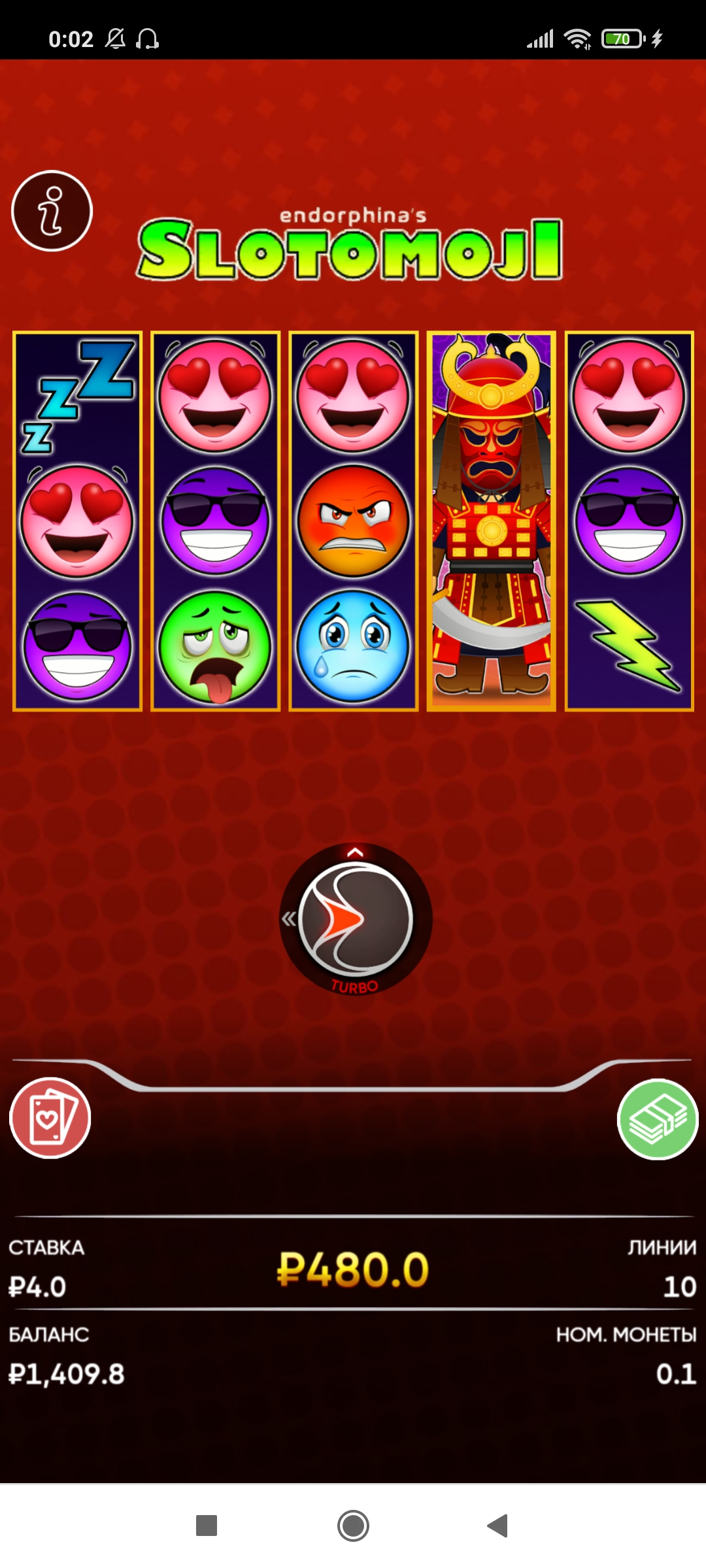Viewport: 706px width, 1568px height.
Task: Go back with the system back button
Action: pos(498,1526)
